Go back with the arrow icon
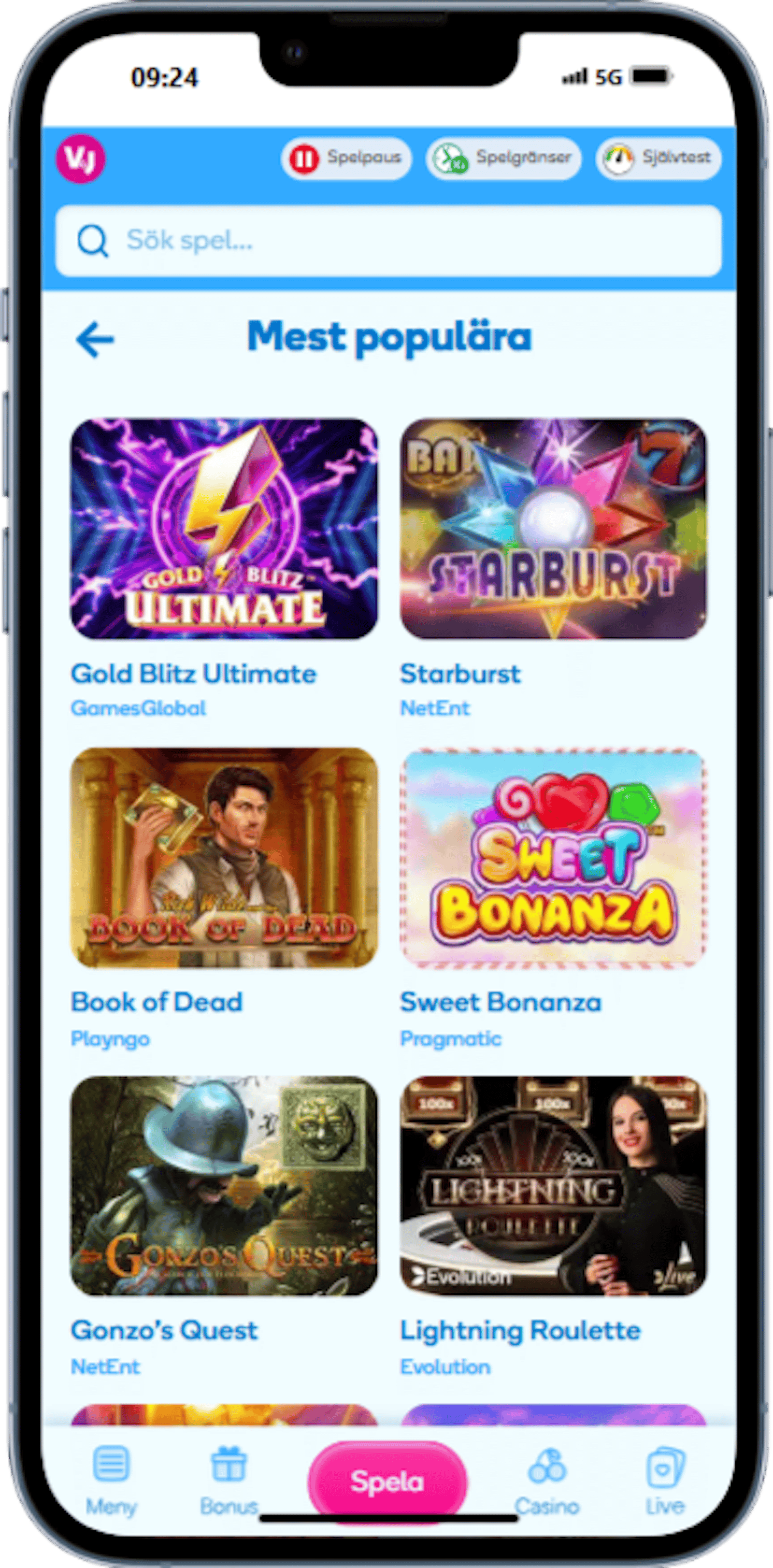Image resolution: width=773 pixels, height=1568 pixels. (95, 339)
